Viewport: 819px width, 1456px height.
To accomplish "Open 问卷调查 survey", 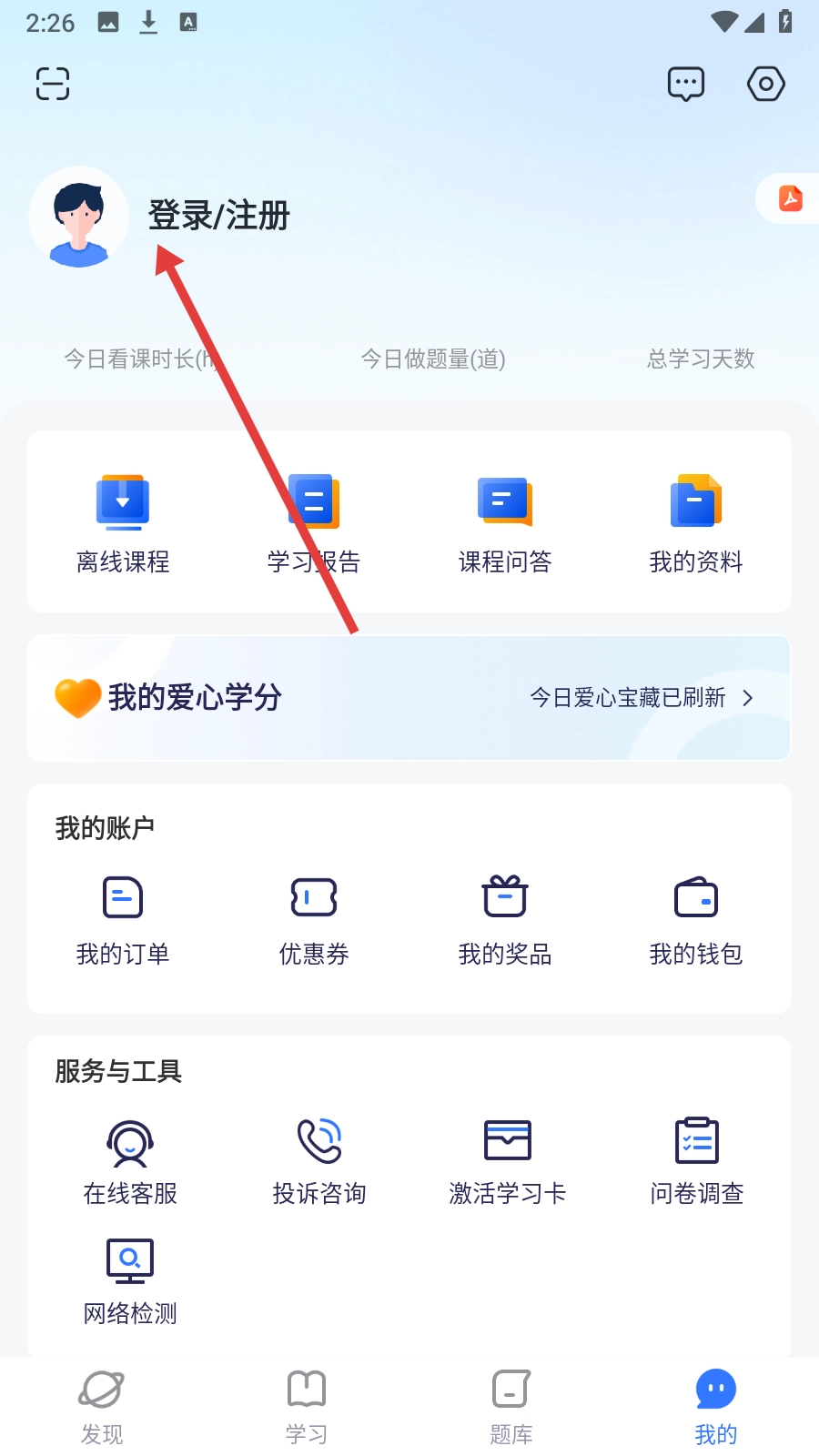I will pos(697,1162).
